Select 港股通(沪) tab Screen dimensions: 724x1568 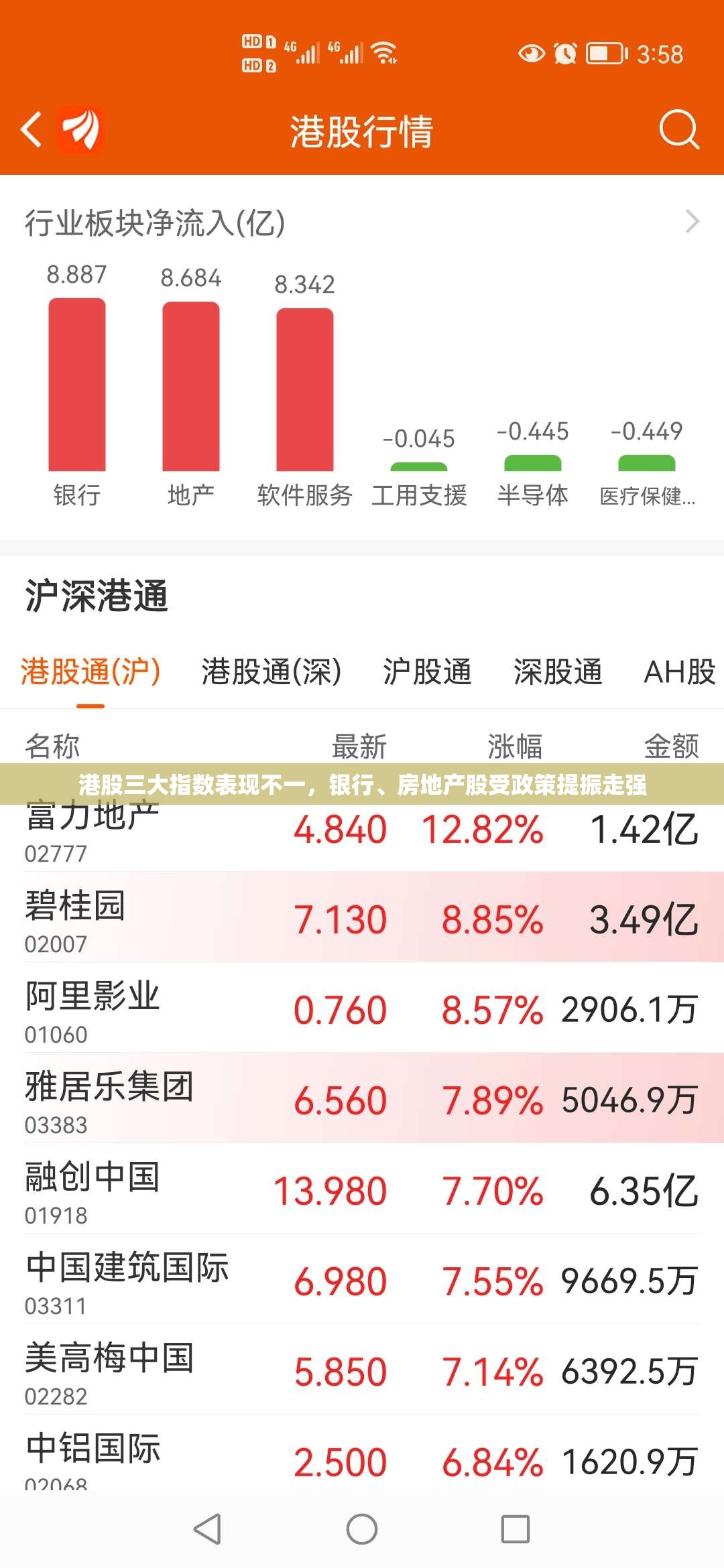pos(90,671)
